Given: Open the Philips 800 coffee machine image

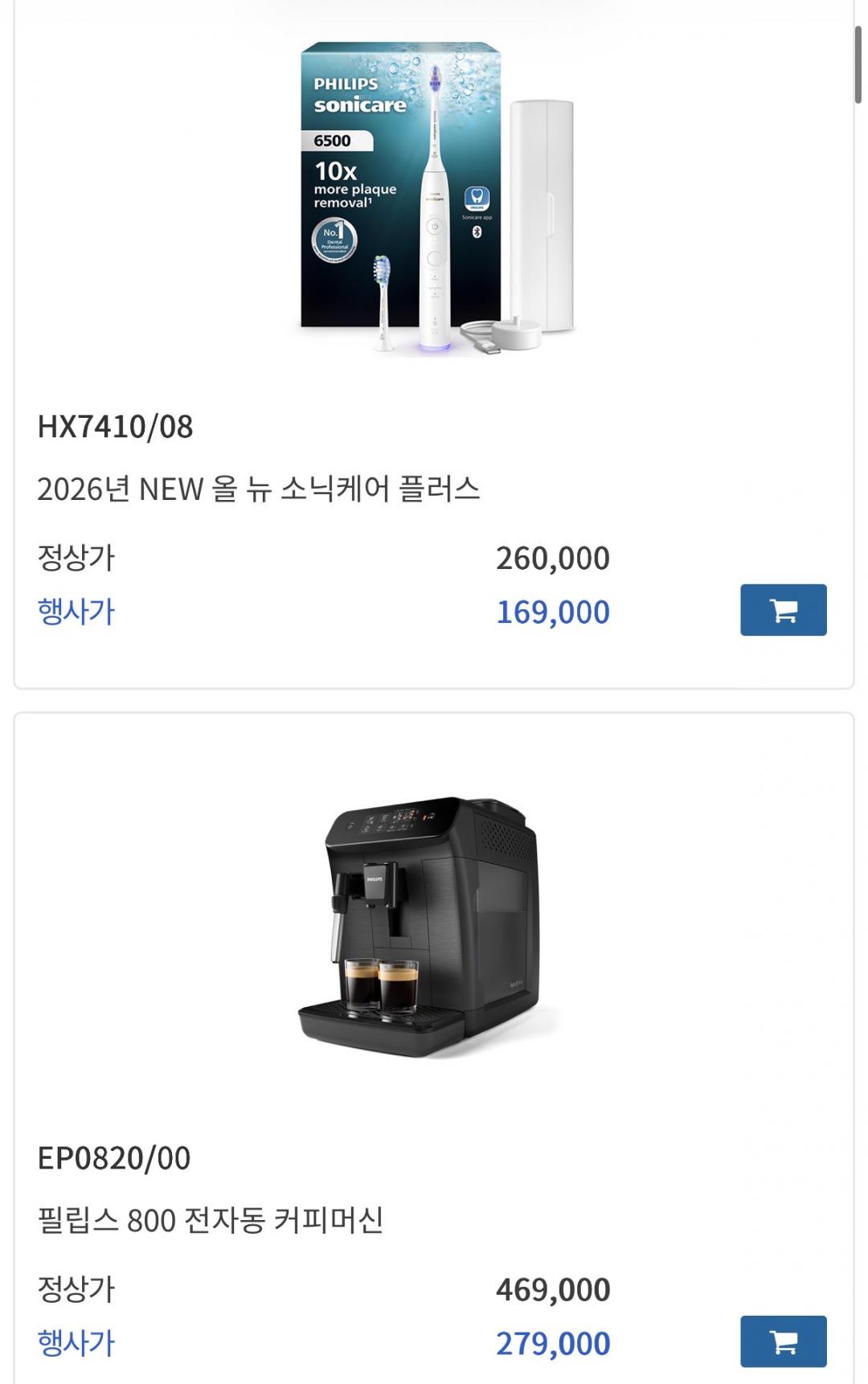Looking at the screenshot, I should point(428,927).
